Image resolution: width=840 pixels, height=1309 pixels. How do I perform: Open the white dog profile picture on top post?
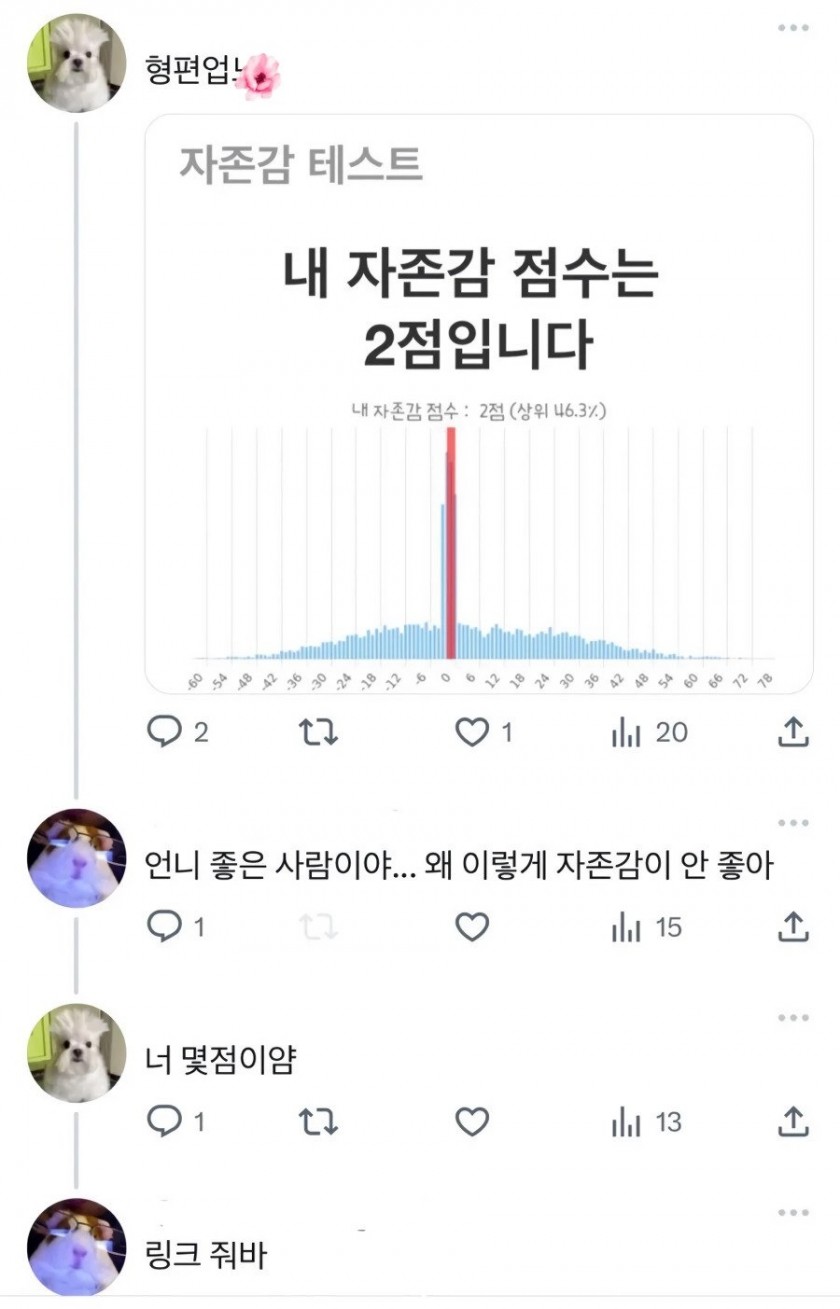point(76,63)
